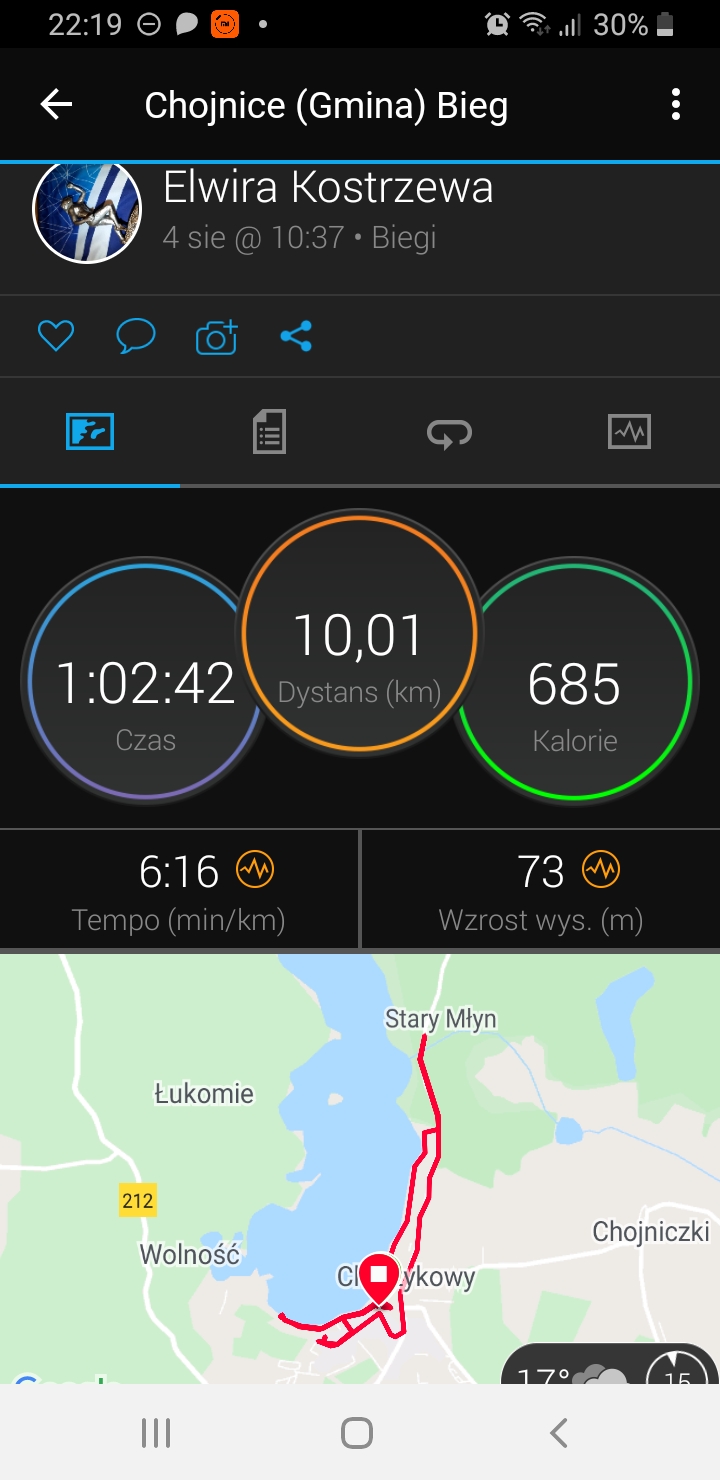
Task: Tap the Tempo insight icon
Action: coord(254,870)
